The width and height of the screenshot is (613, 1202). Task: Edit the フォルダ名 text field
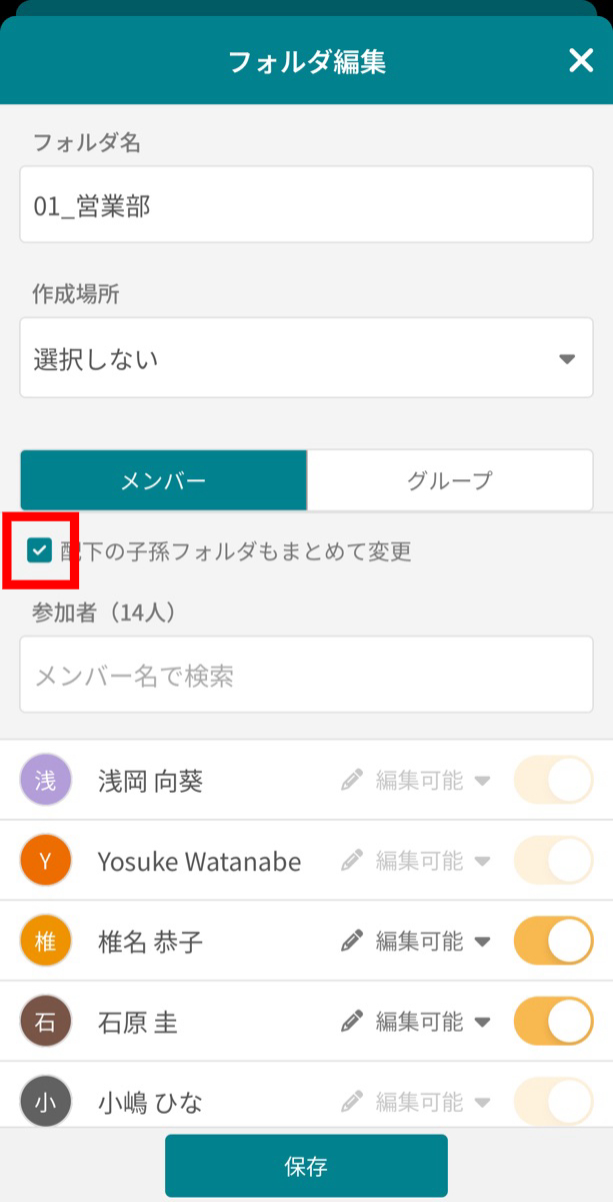pos(306,205)
